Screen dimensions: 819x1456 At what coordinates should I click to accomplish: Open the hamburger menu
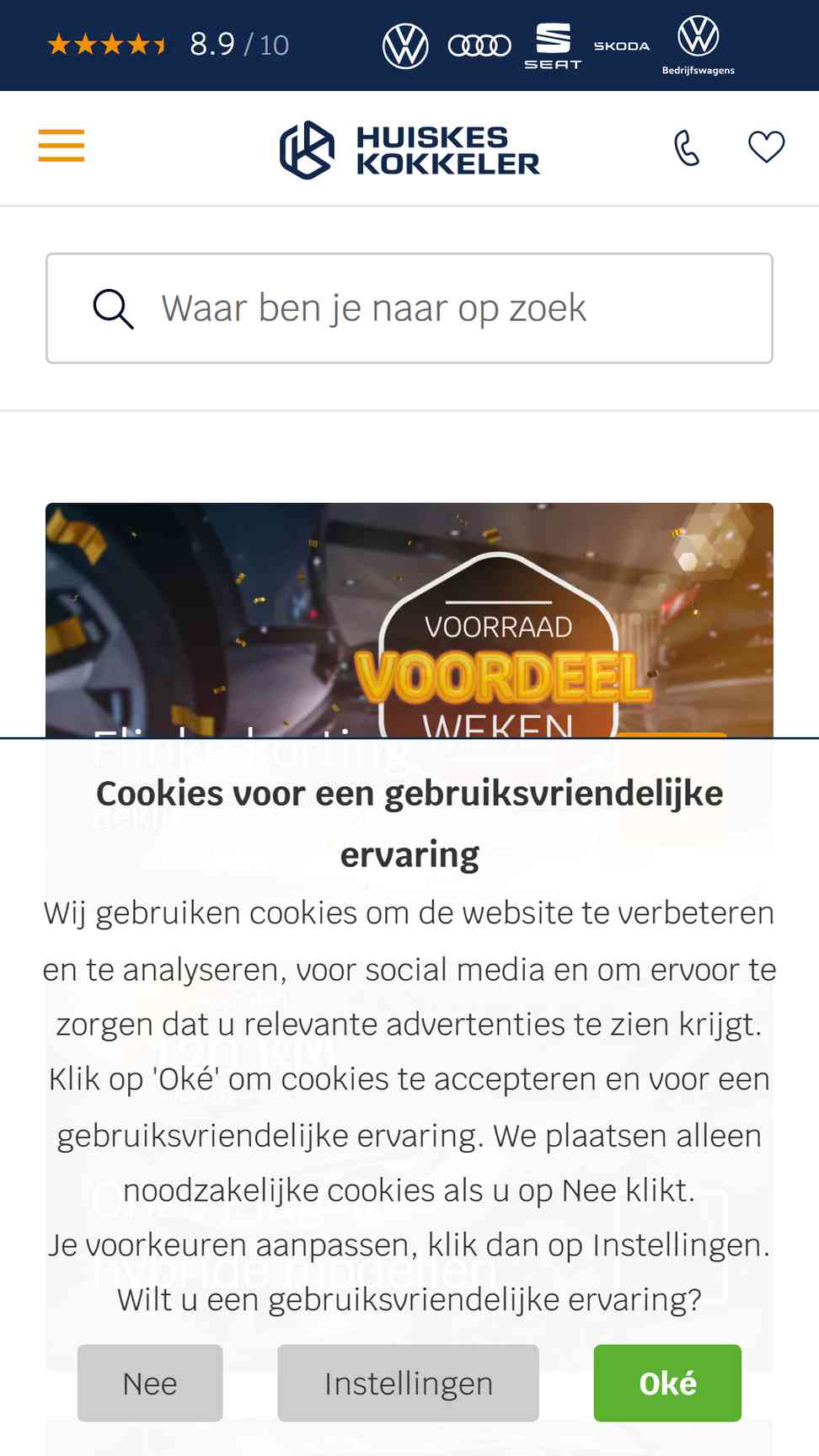pos(62,146)
